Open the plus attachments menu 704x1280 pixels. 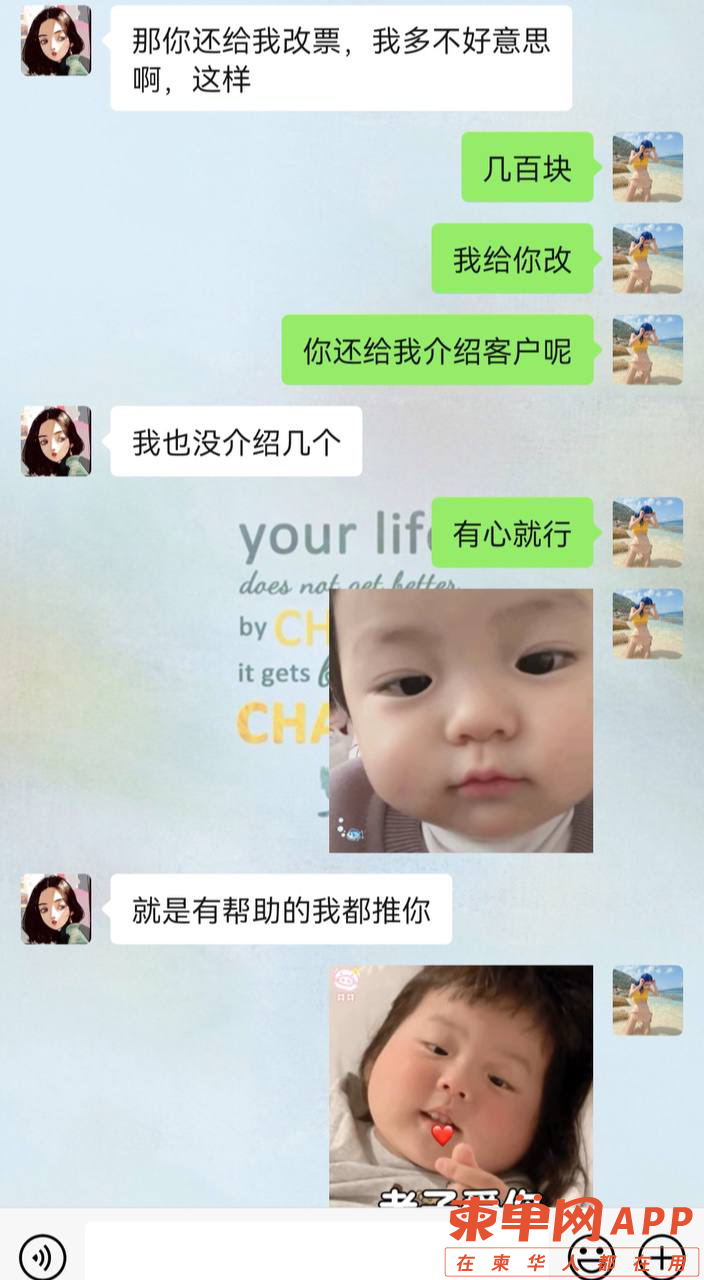[x=661, y=1254]
